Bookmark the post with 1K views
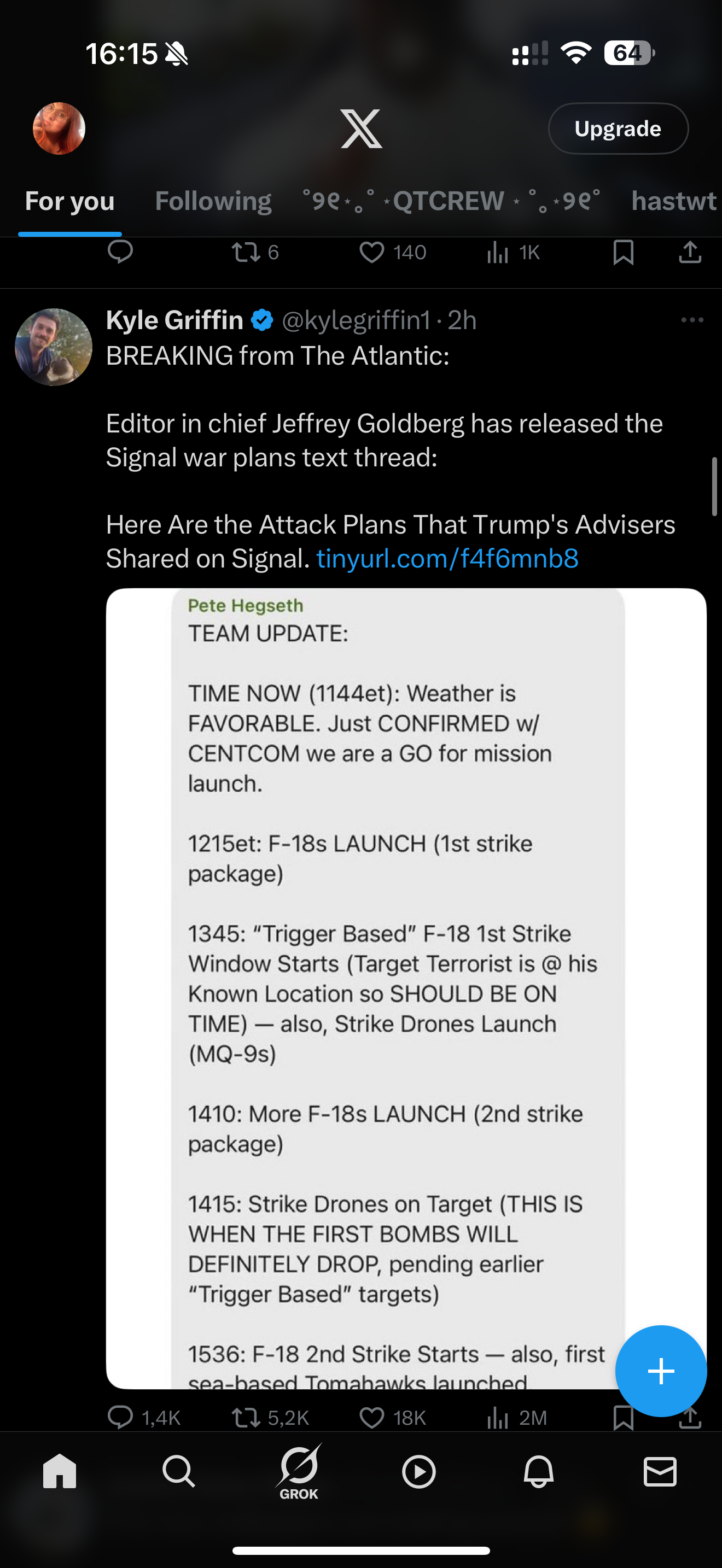This screenshot has height=1568, width=722. point(624,252)
